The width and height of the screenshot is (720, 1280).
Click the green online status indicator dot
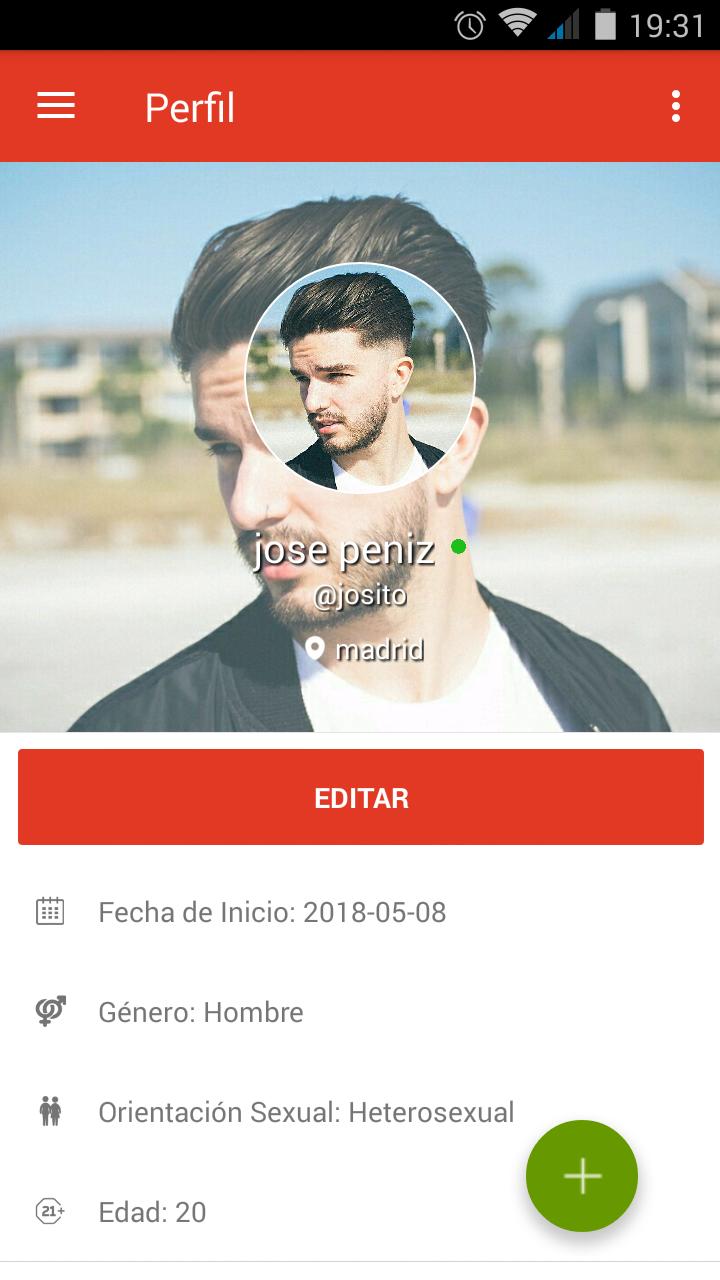pos(457,546)
